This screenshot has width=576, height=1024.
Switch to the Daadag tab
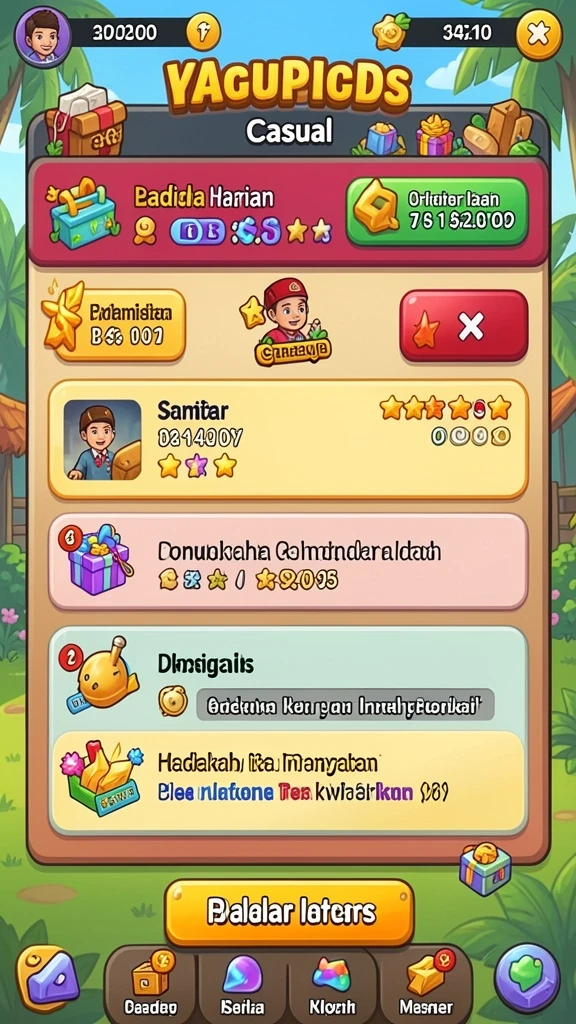click(x=150, y=986)
